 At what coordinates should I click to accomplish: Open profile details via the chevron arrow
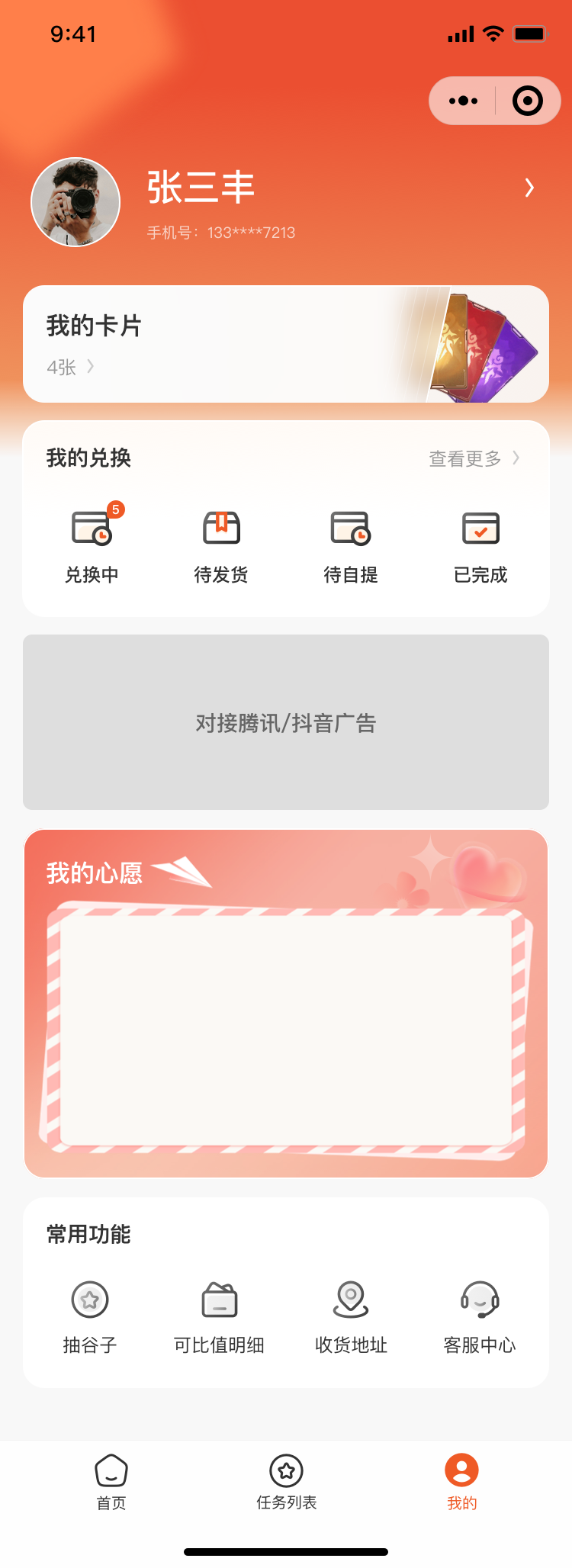coord(529,188)
